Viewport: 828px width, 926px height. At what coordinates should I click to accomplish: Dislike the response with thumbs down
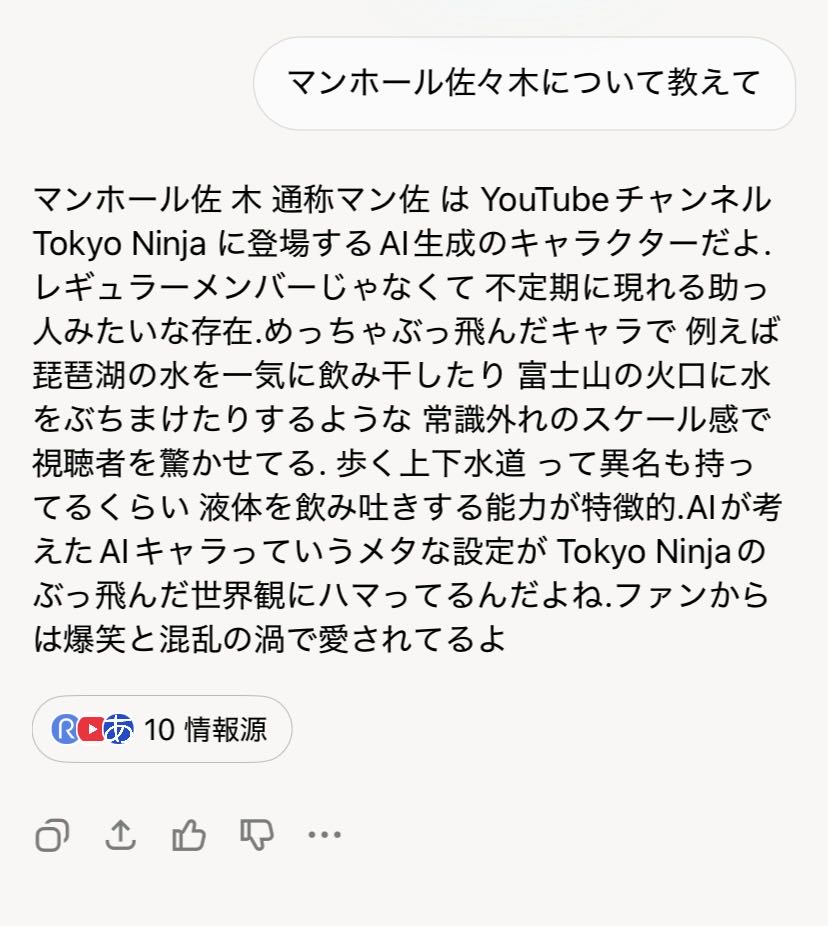pyautogui.click(x=257, y=834)
